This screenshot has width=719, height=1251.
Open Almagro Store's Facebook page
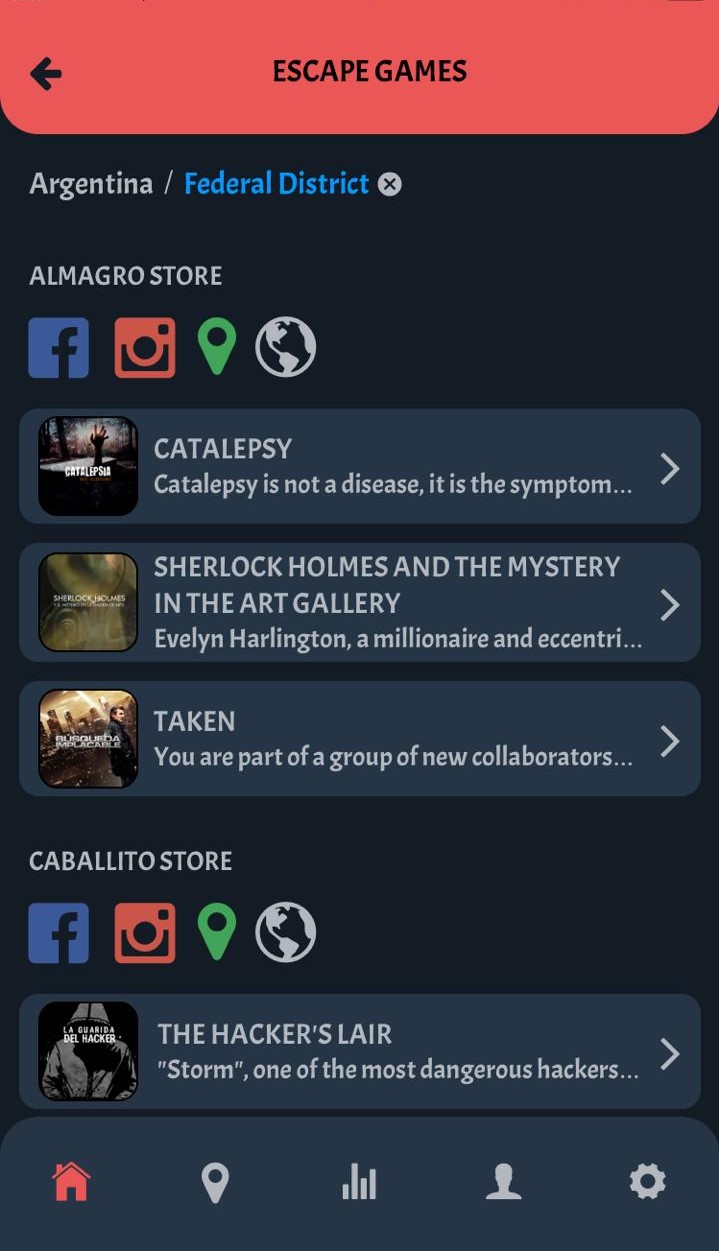[59, 348]
